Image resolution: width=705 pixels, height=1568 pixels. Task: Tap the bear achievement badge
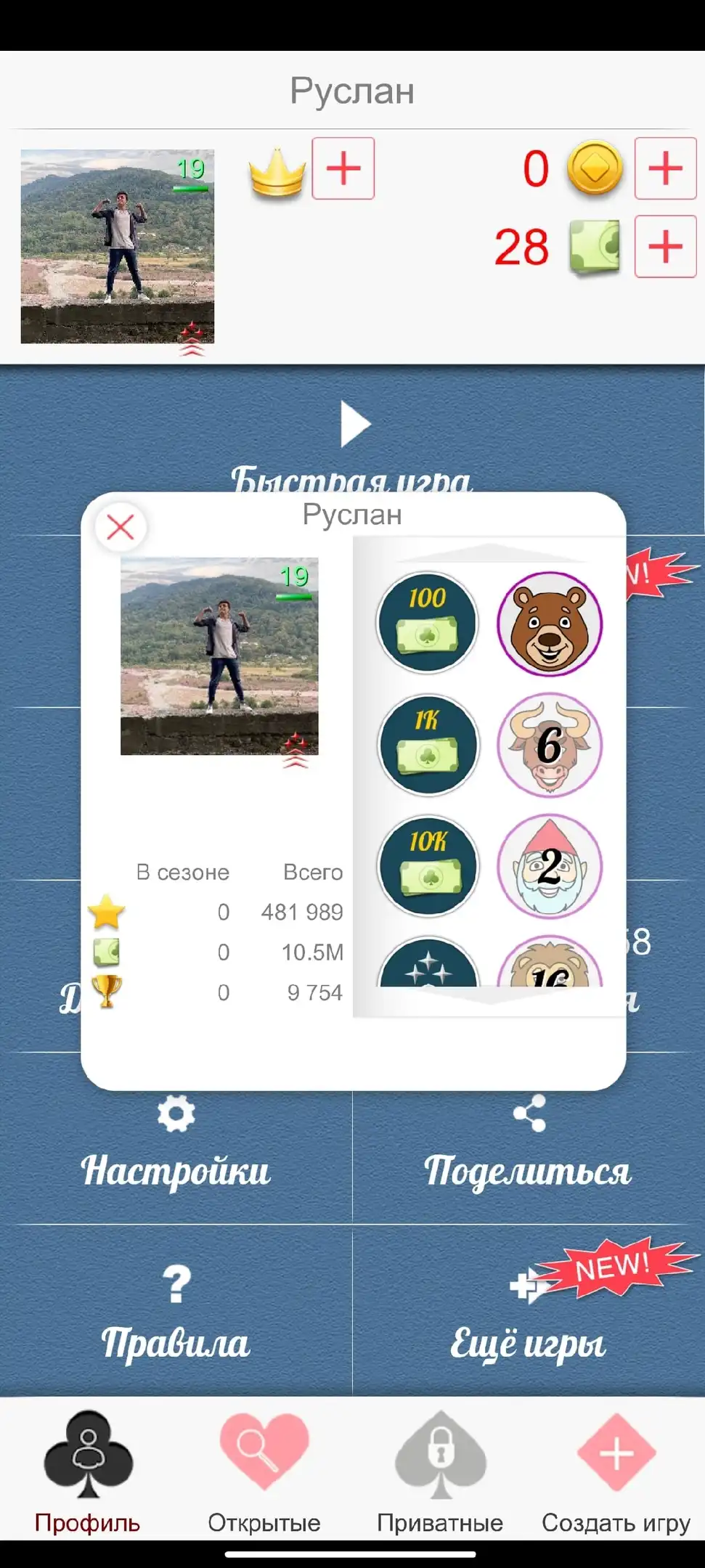550,624
